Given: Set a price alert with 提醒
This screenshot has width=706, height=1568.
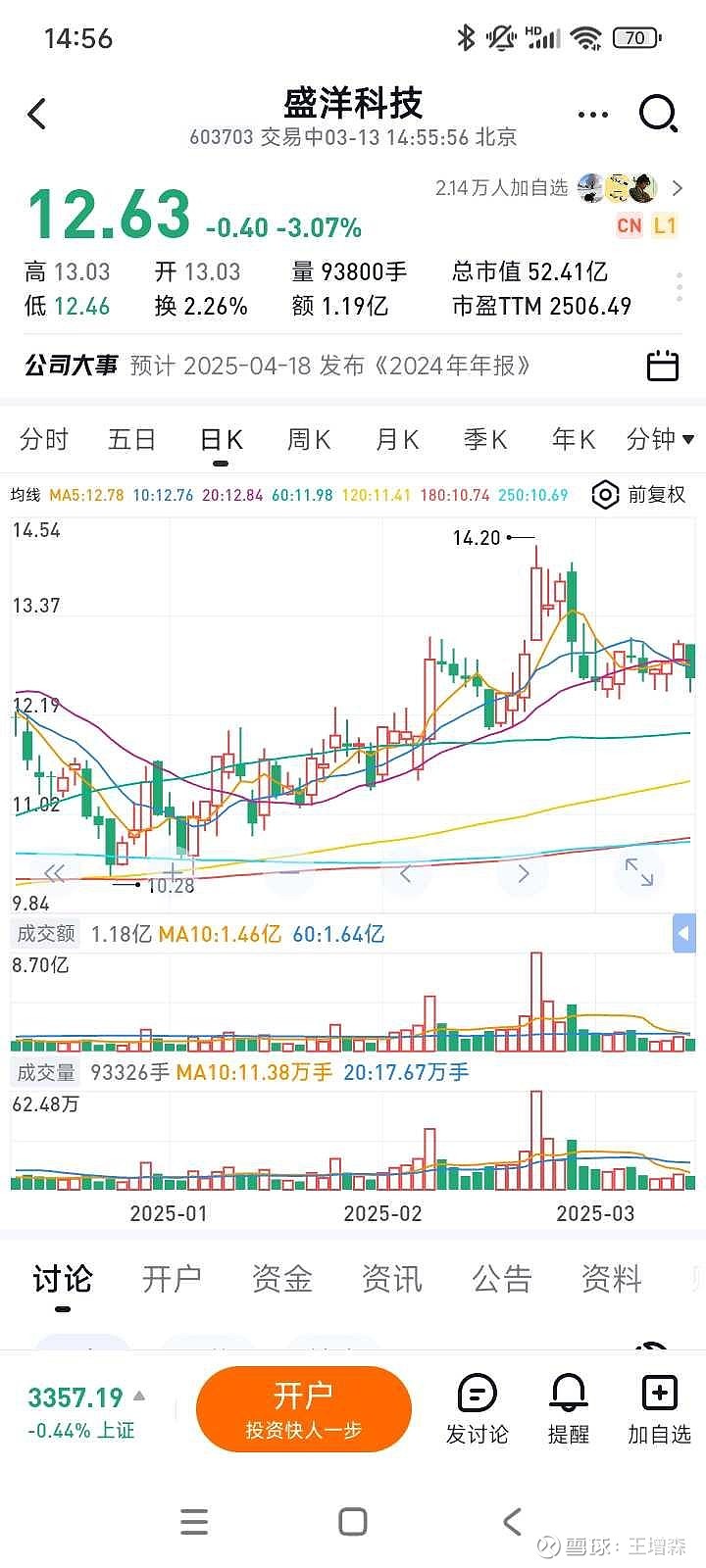Looking at the screenshot, I should click(x=568, y=1409).
